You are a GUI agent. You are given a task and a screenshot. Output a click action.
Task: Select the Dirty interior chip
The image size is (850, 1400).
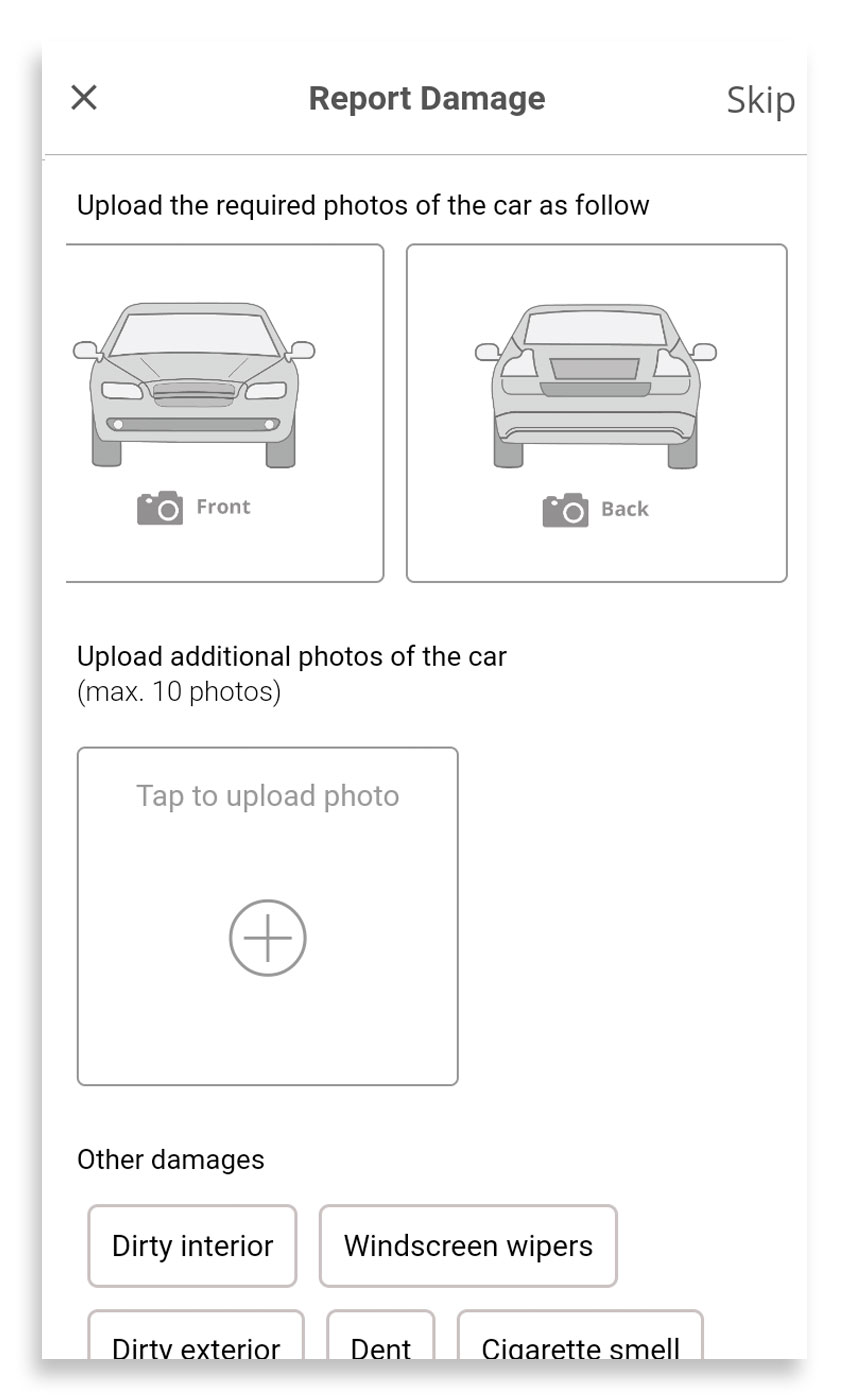pos(192,1246)
